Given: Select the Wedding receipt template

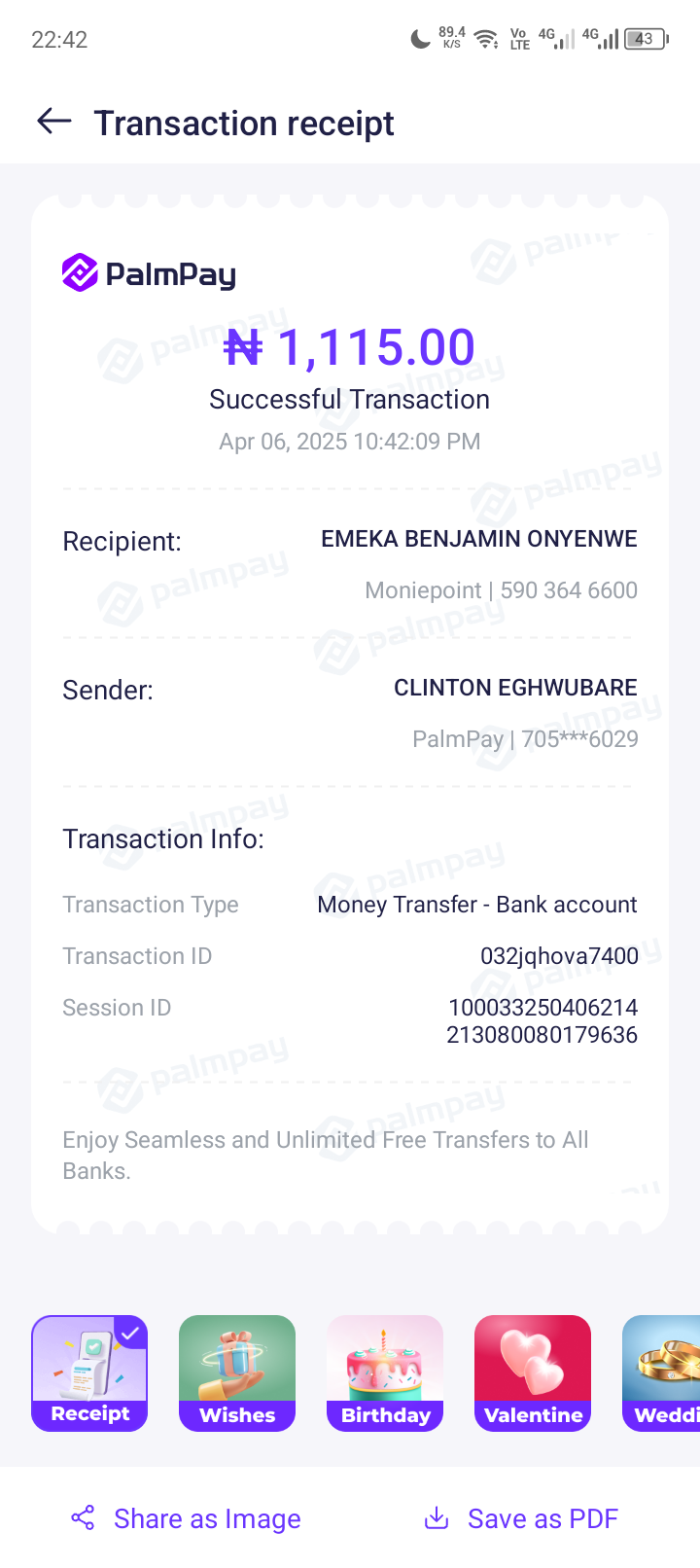Looking at the screenshot, I should (x=664, y=1372).
